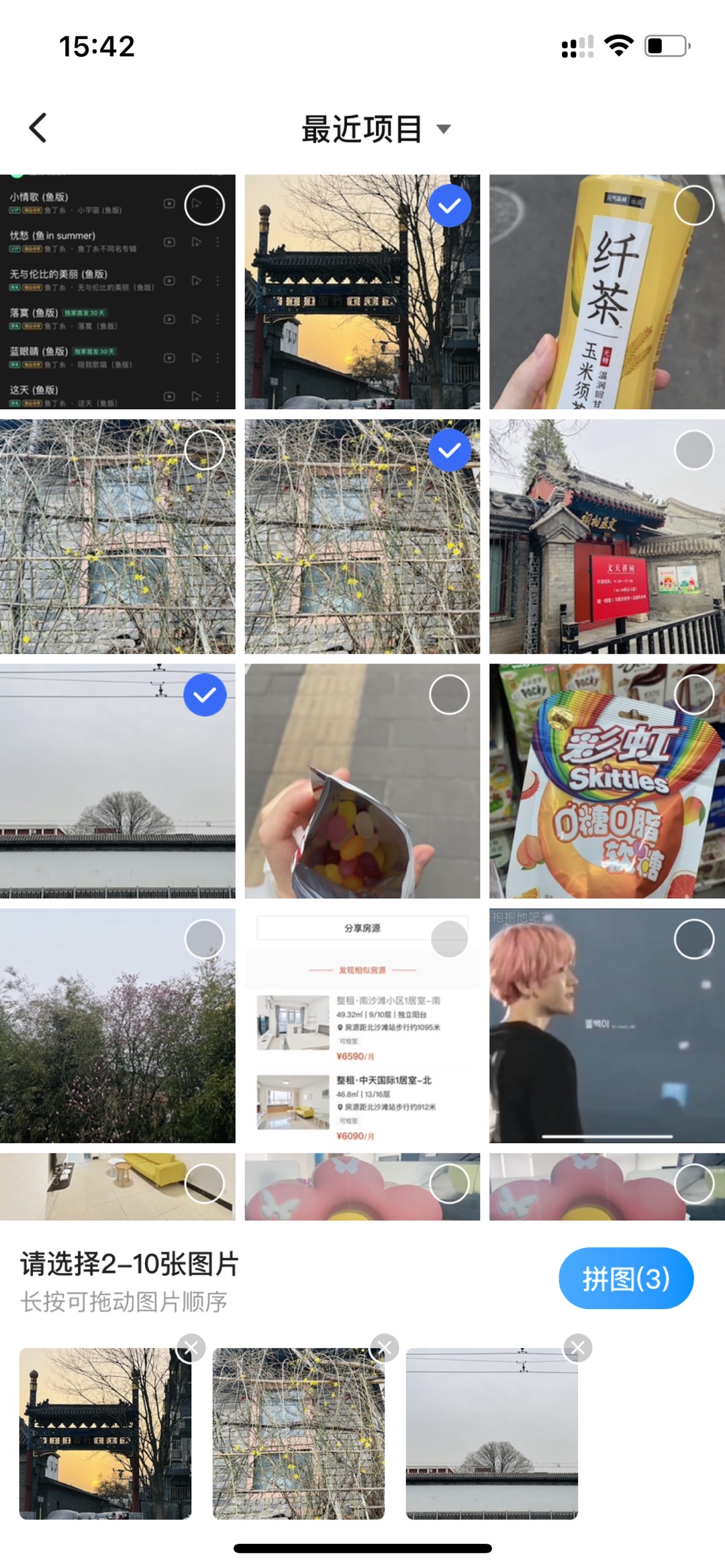725x1568 pixels.
Task: Deselect the checked yellow flowers photo
Action: click(x=449, y=450)
